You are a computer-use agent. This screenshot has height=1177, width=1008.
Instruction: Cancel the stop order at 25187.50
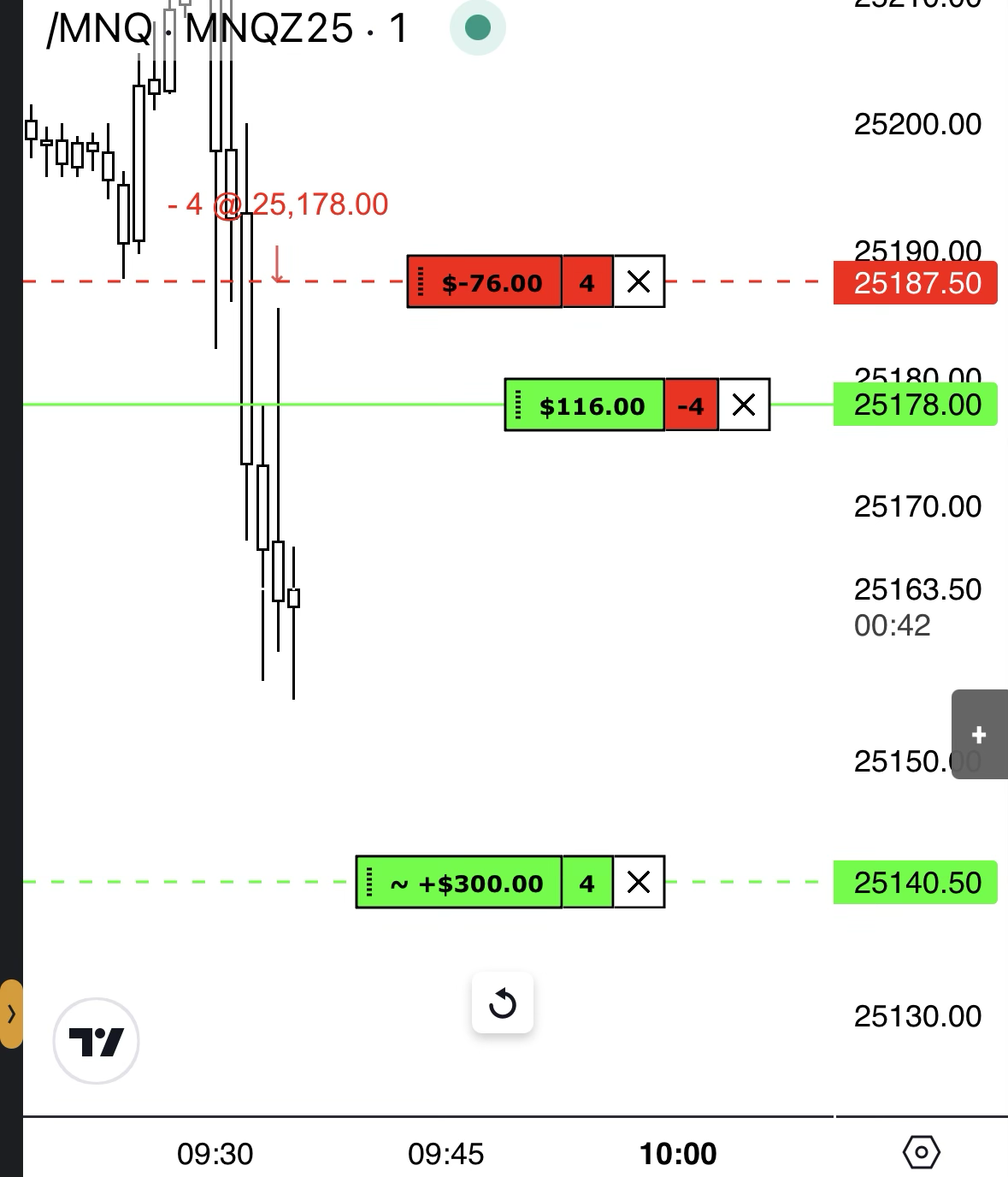(x=639, y=282)
